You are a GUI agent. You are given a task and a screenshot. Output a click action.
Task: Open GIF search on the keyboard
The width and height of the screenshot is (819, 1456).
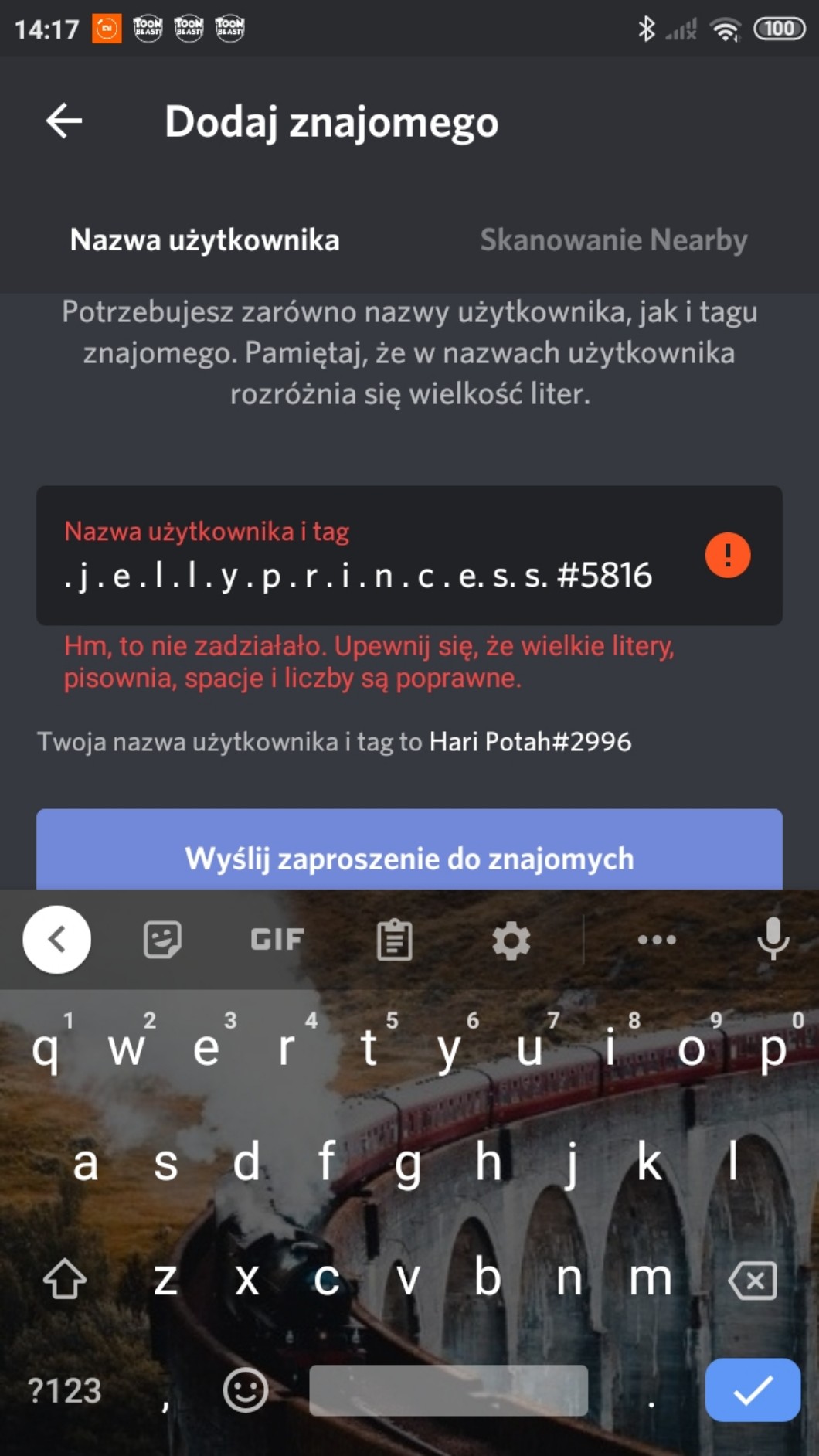pos(277,940)
